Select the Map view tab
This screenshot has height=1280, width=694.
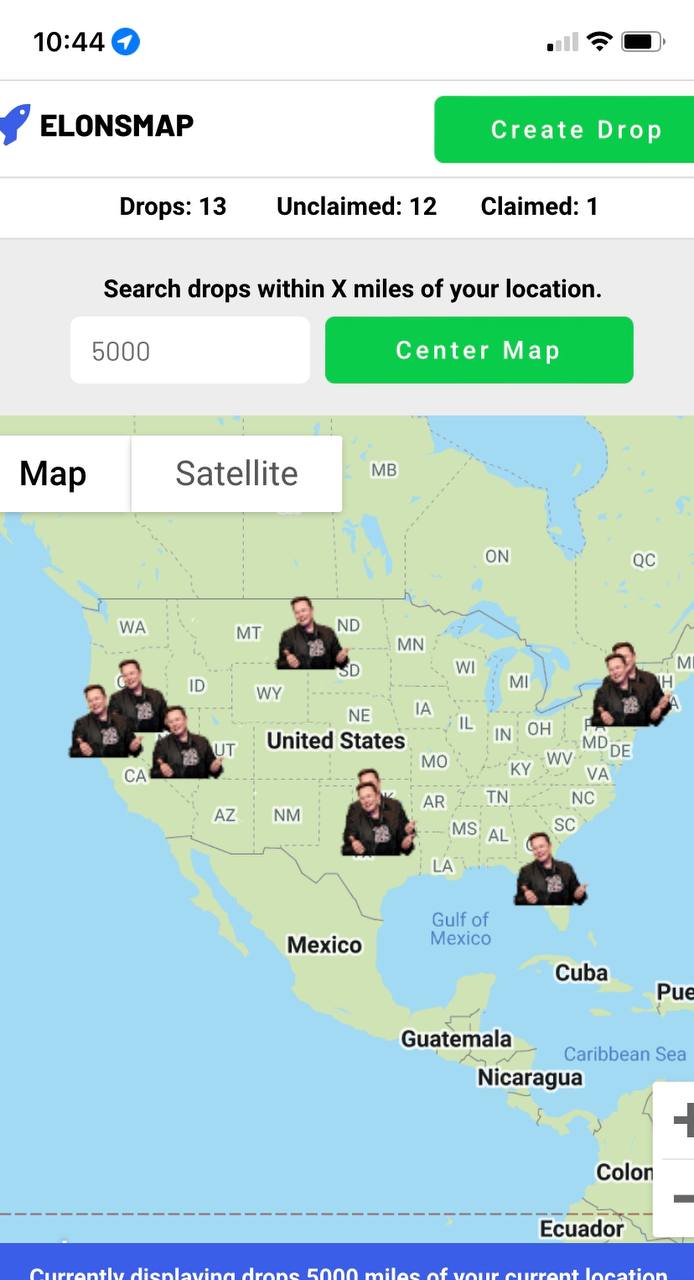click(58, 473)
